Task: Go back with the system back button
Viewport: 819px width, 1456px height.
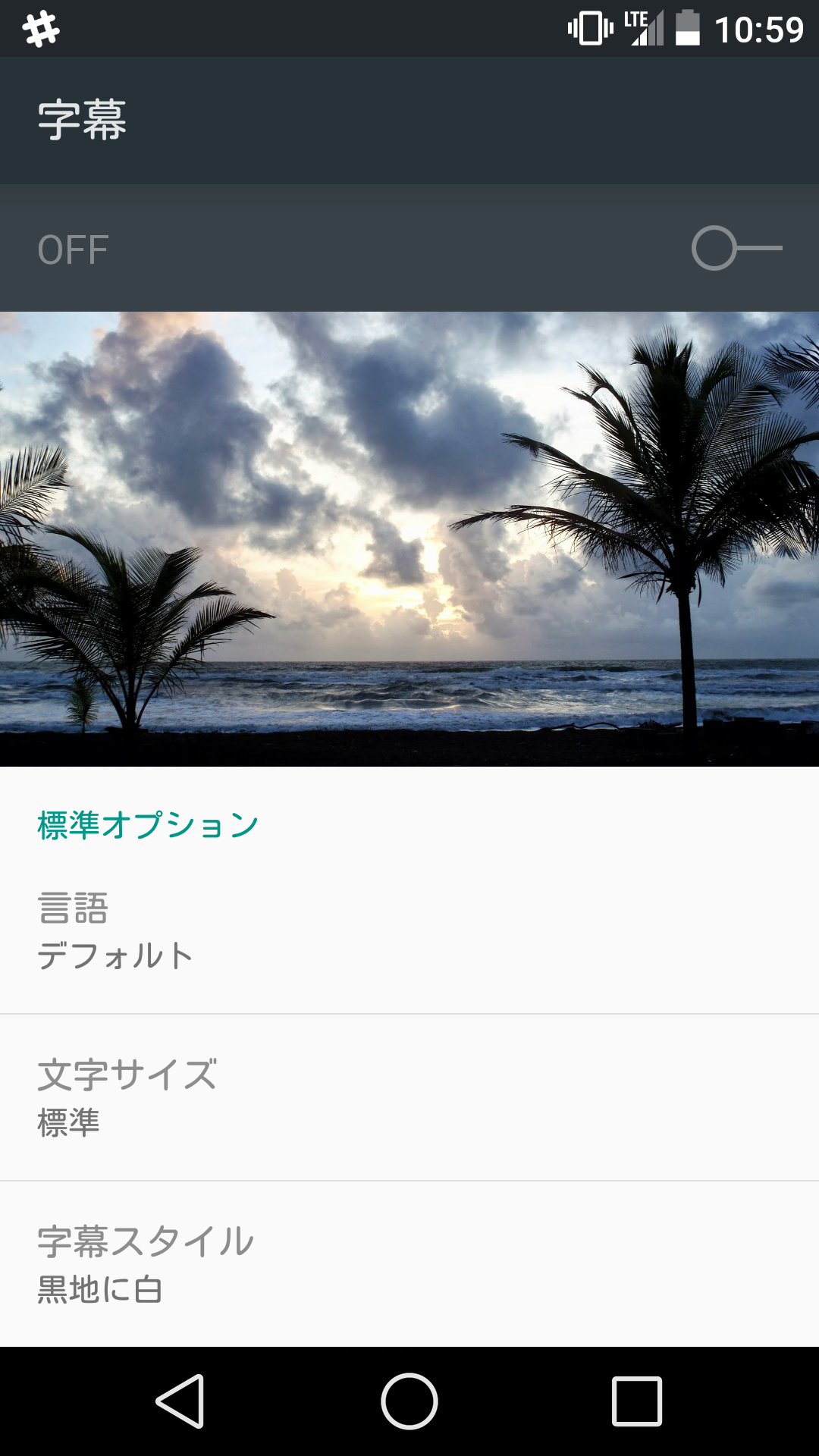Action: click(x=180, y=1401)
